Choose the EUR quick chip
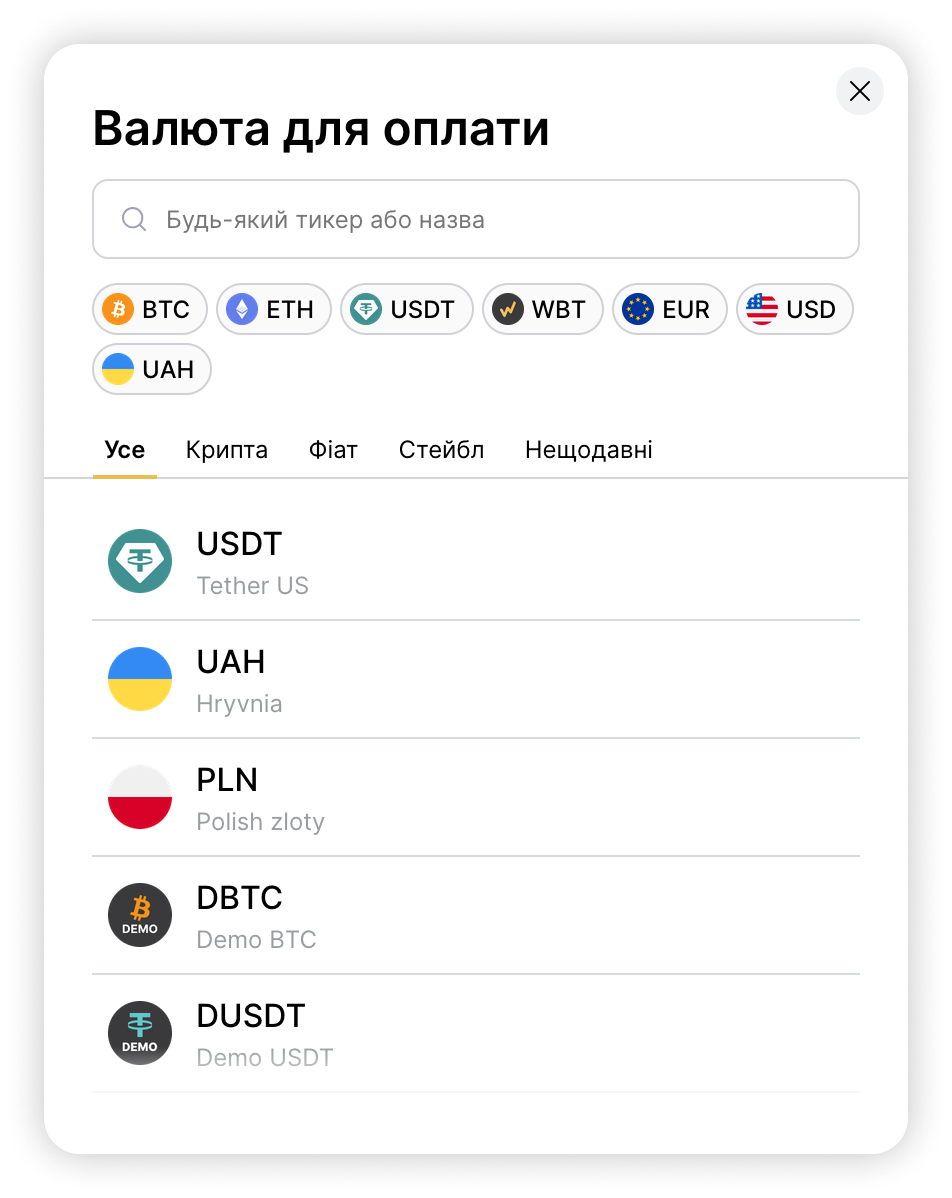 [669, 310]
